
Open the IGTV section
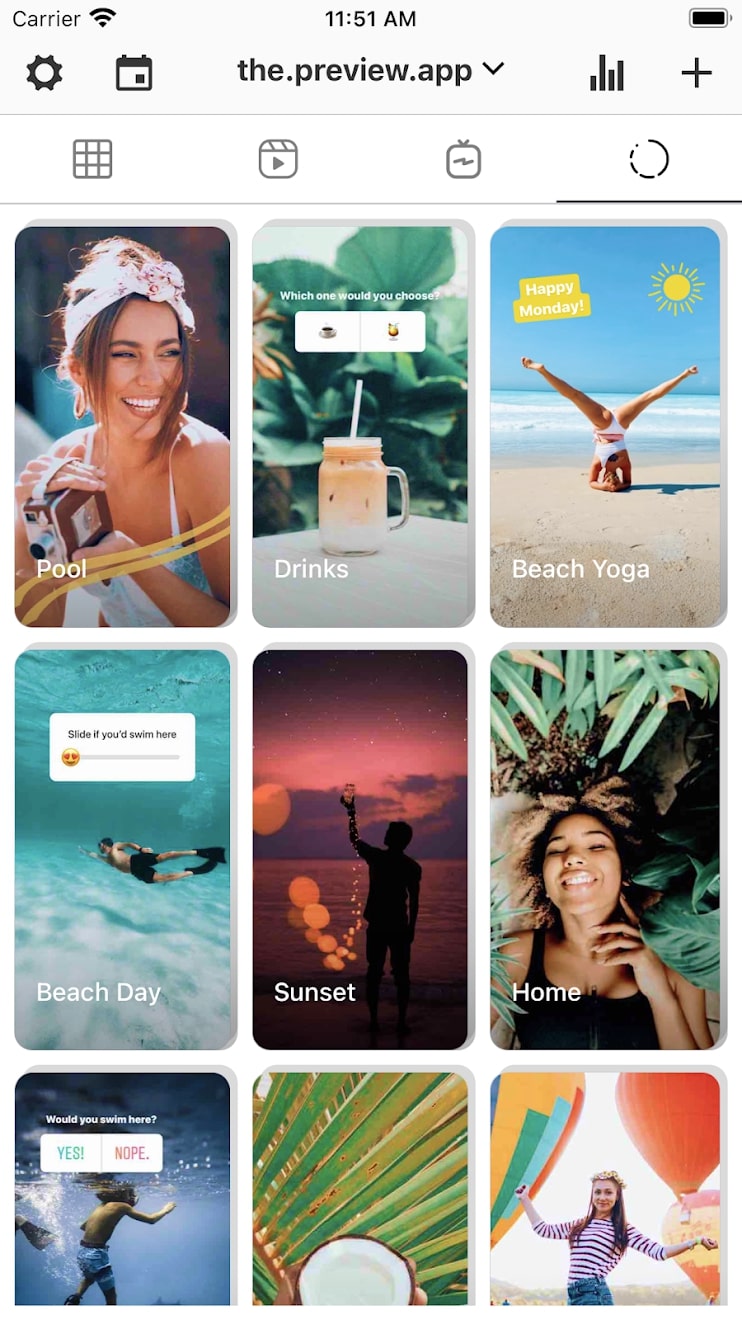(463, 158)
